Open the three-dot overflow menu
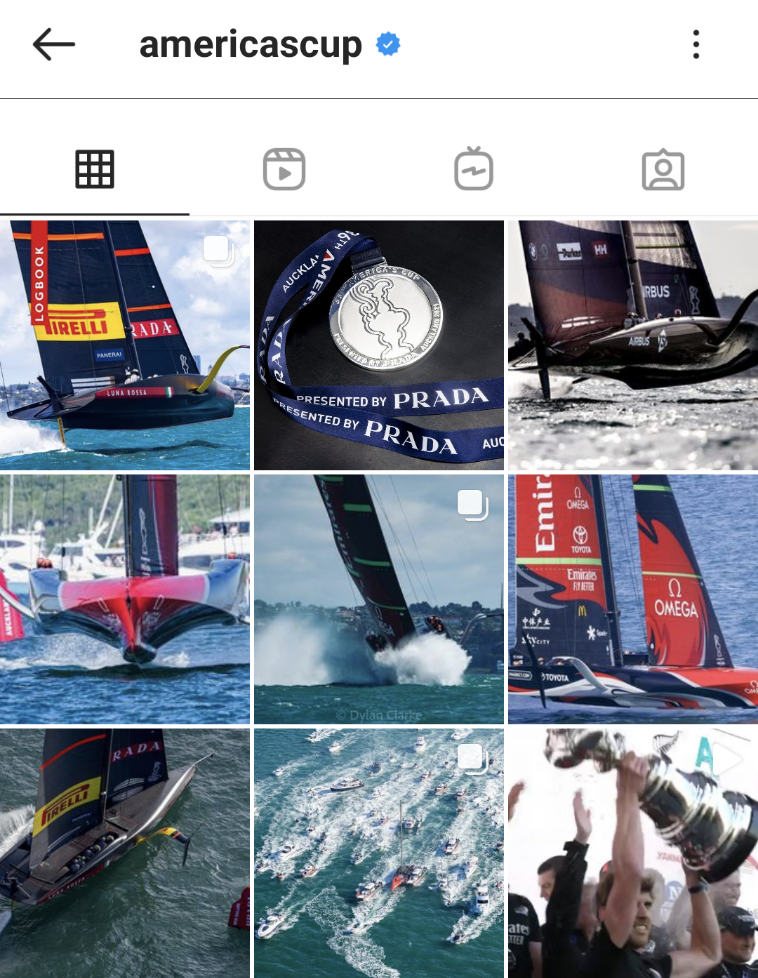The width and height of the screenshot is (758, 978). click(x=696, y=45)
